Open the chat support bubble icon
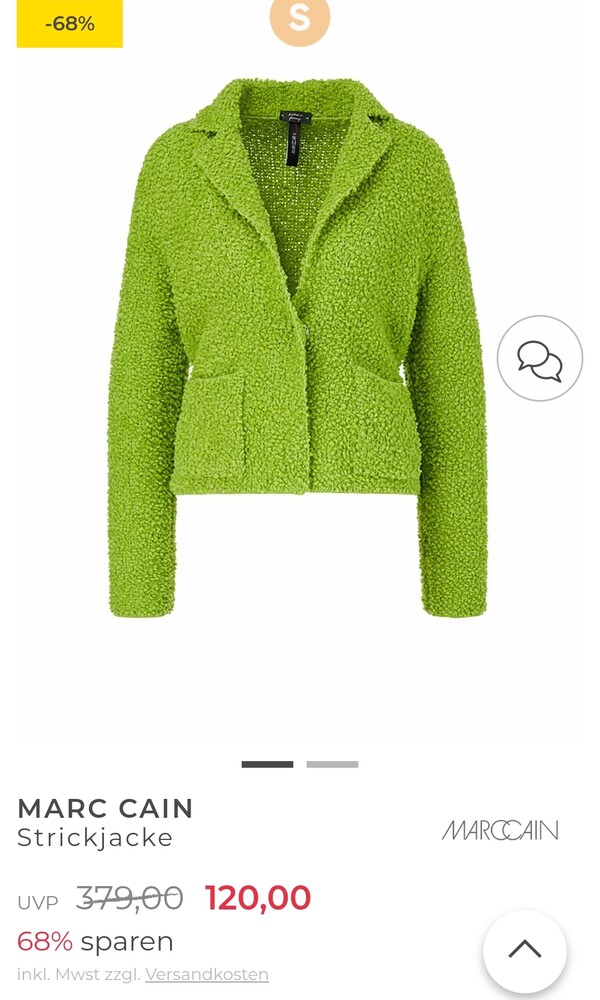The image size is (600, 1000). pos(539,358)
